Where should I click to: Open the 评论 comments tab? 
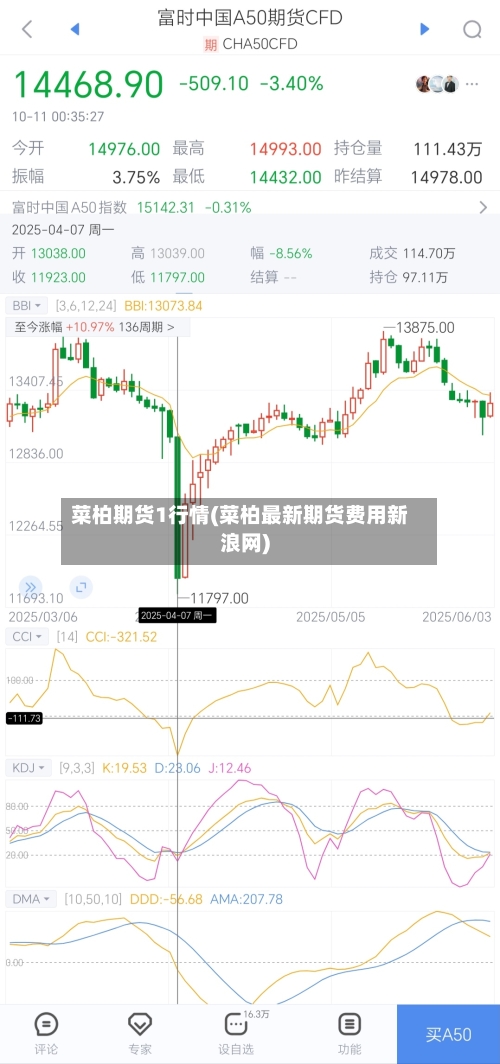tap(46, 1034)
